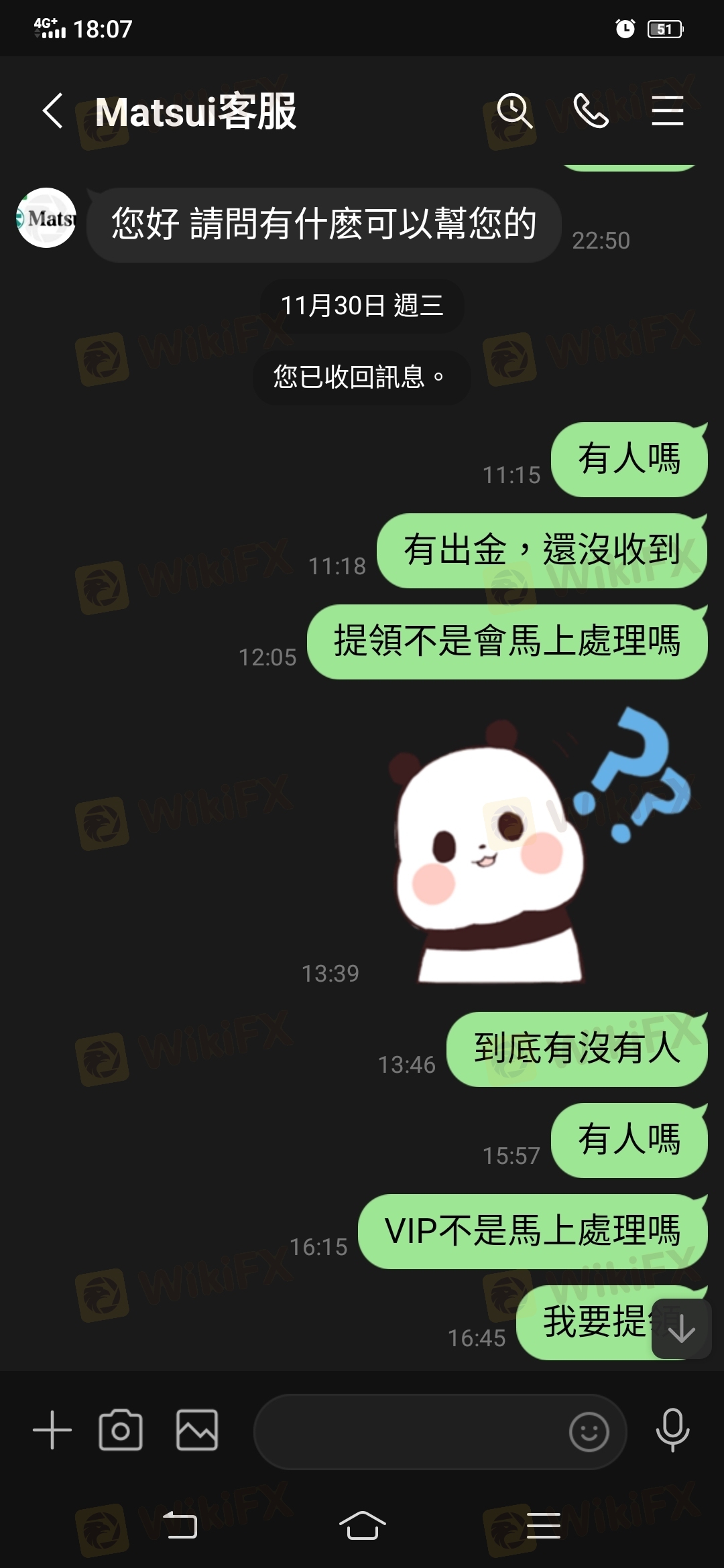This screenshot has width=724, height=1568.
Task: Tap the system back button
Action: click(180, 1525)
